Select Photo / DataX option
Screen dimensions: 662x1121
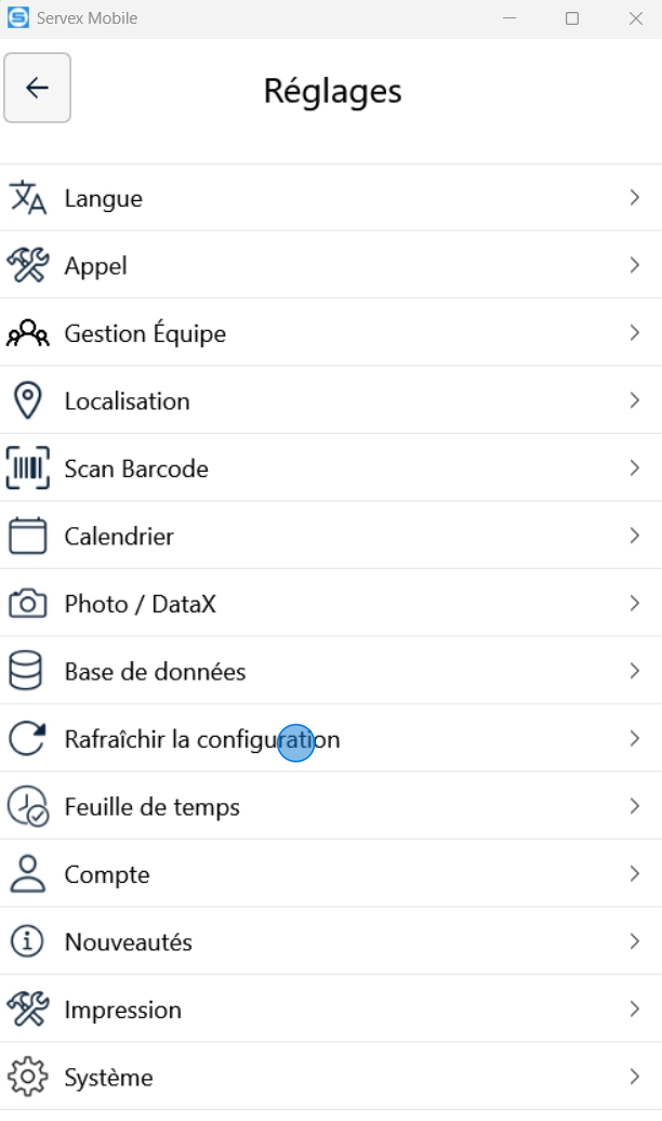click(140, 604)
